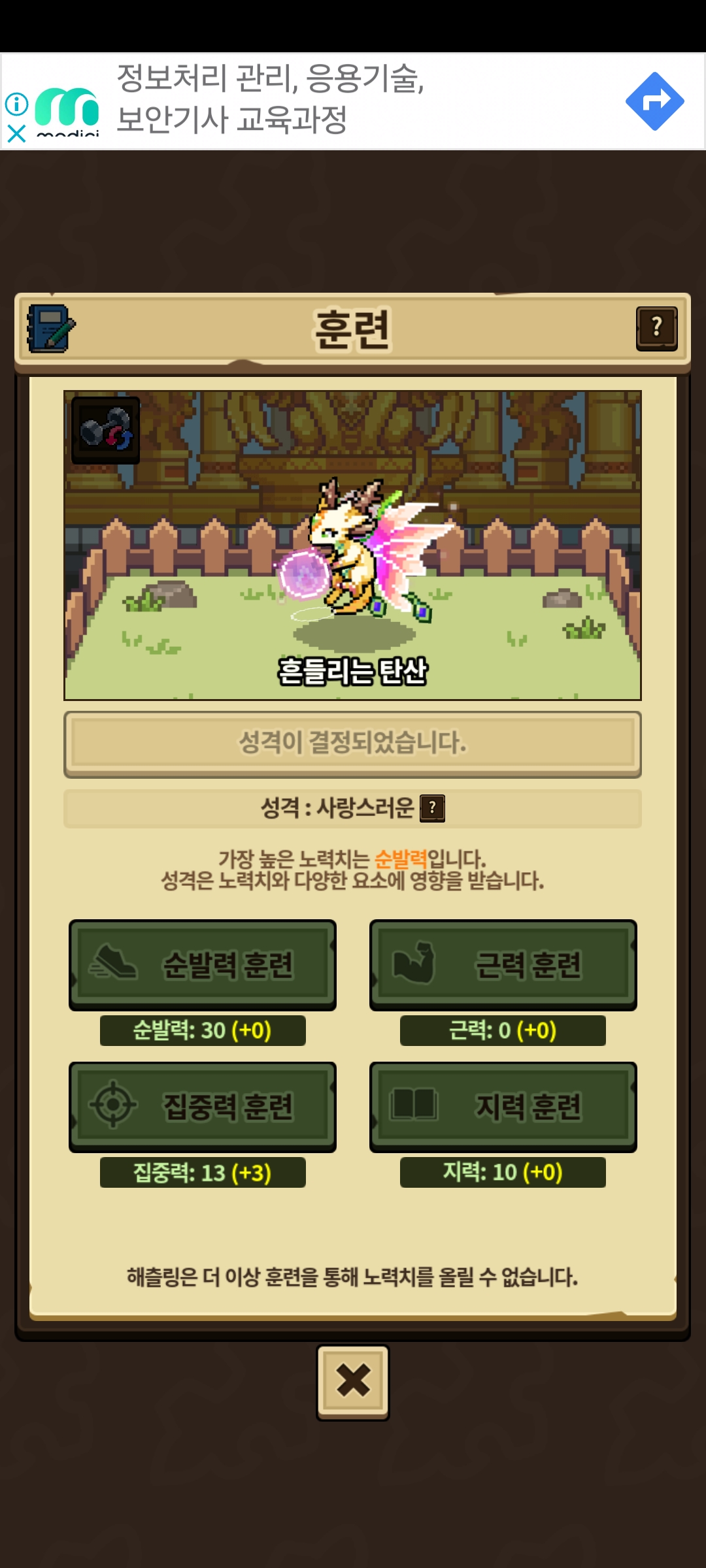Open the ad info icon
This screenshot has height=1568, width=706.
pyautogui.click(x=16, y=104)
